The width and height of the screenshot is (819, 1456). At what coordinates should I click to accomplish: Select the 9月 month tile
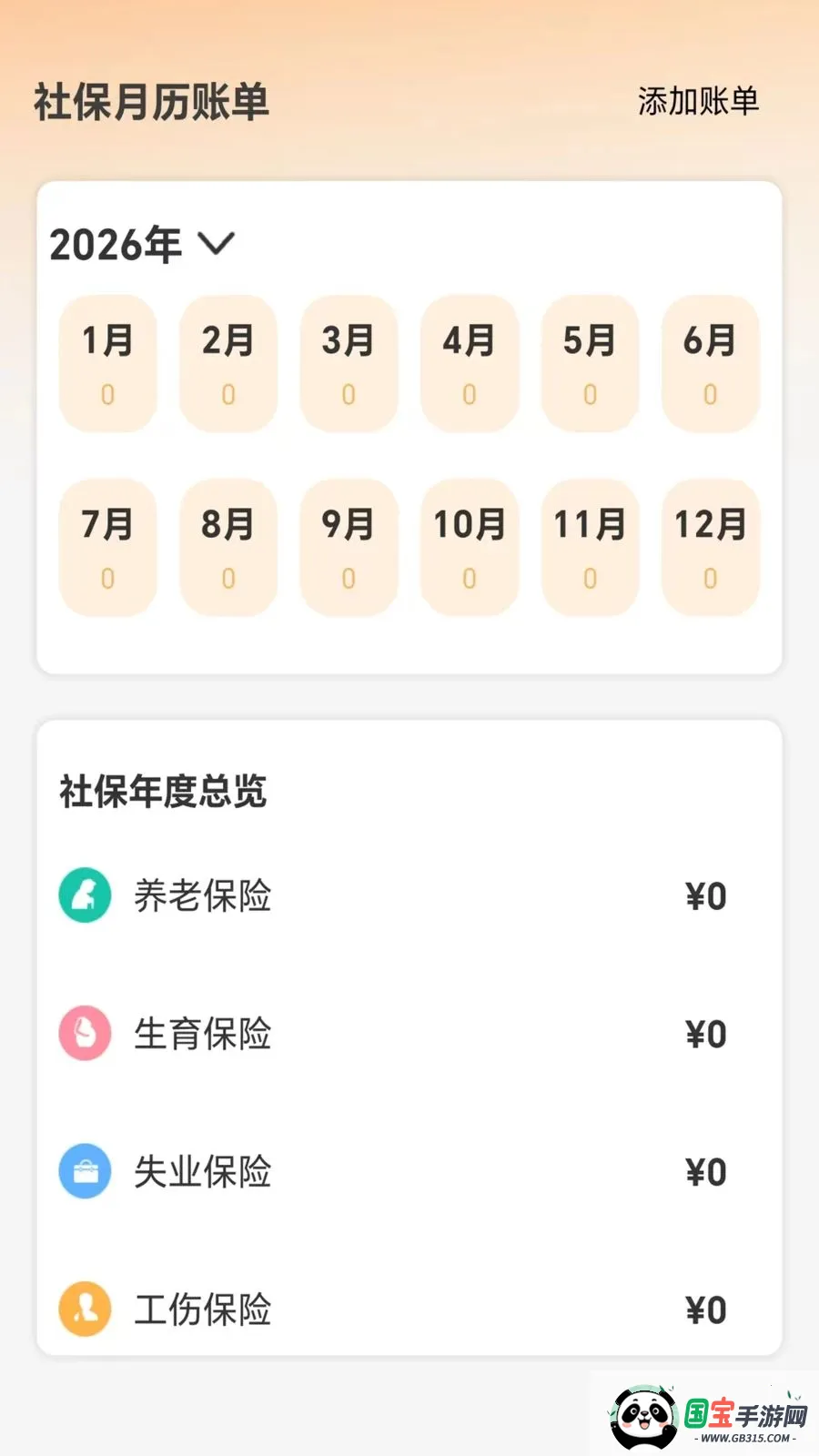coord(349,546)
